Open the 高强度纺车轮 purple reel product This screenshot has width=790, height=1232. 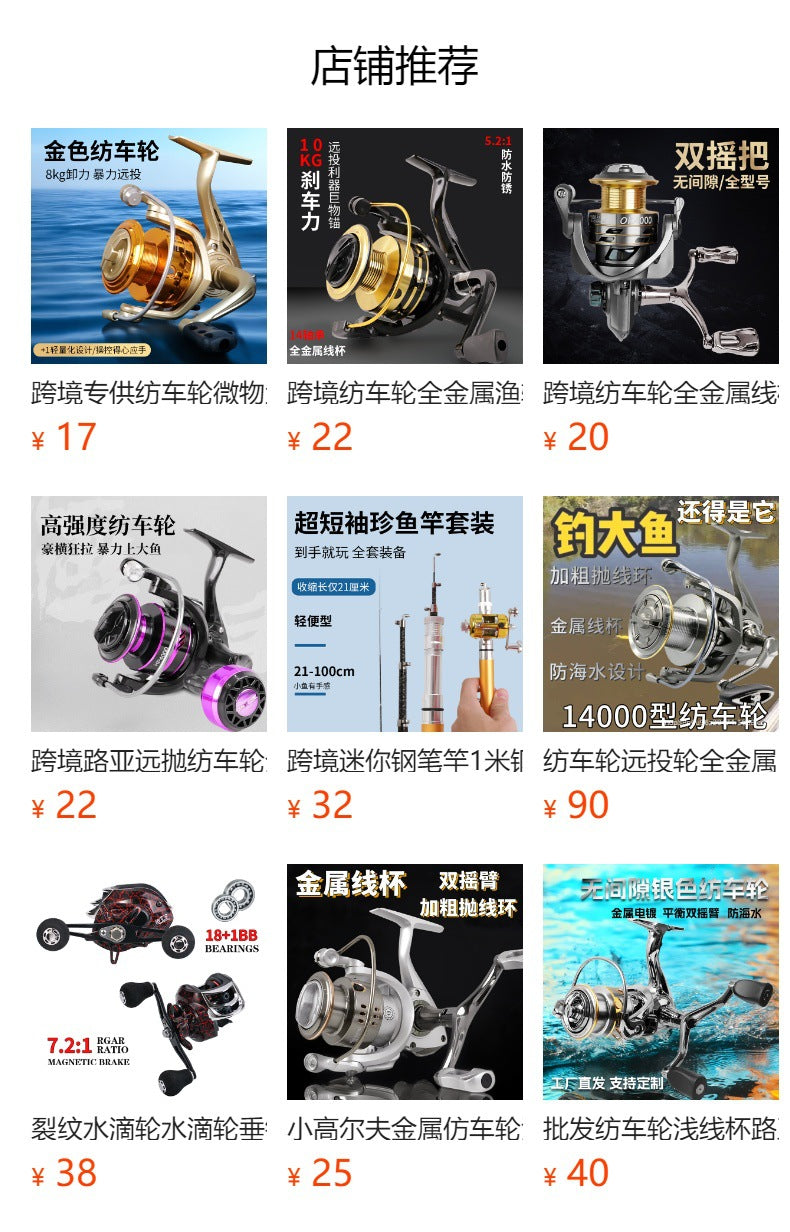point(149,614)
